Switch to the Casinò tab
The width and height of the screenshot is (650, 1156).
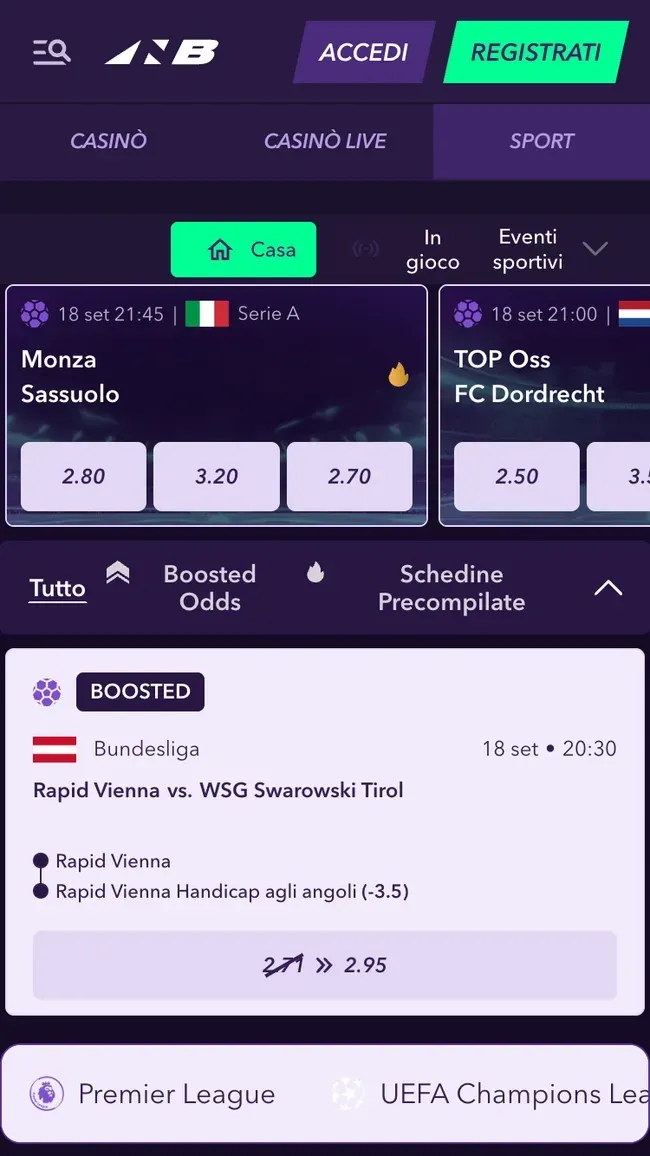108,141
